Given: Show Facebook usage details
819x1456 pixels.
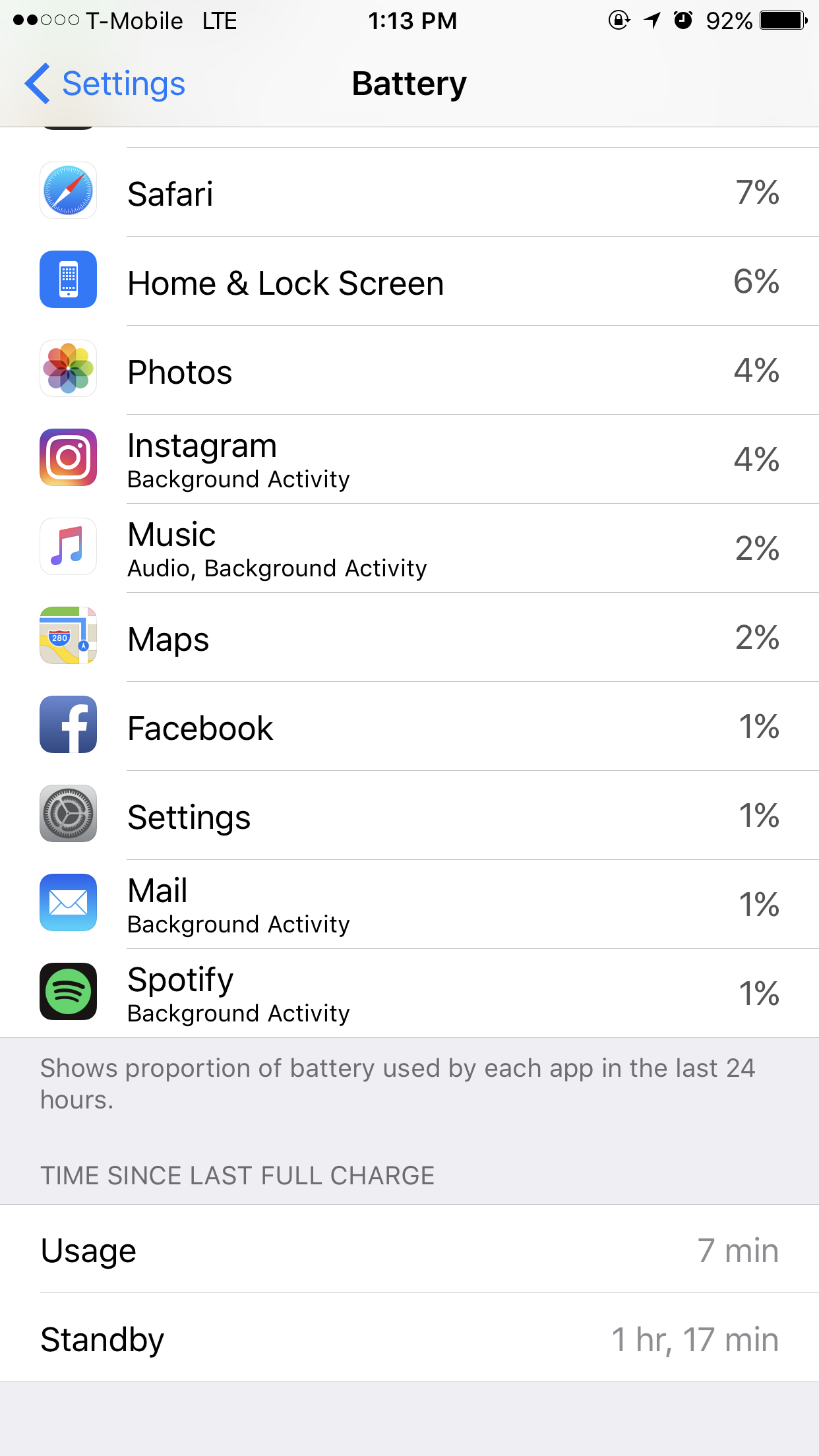Looking at the screenshot, I should 409,727.
